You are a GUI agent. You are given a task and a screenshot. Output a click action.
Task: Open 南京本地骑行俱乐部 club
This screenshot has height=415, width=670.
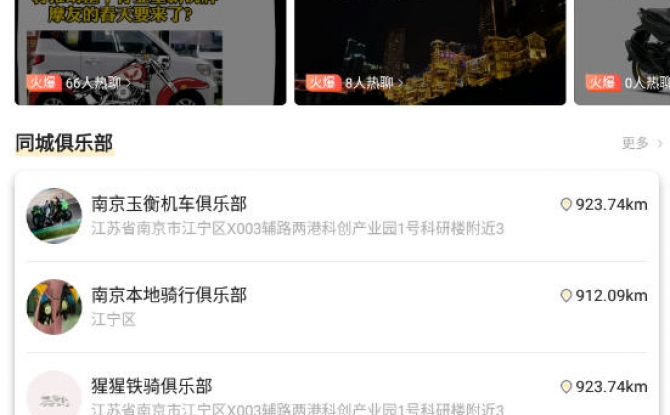click(x=336, y=306)
